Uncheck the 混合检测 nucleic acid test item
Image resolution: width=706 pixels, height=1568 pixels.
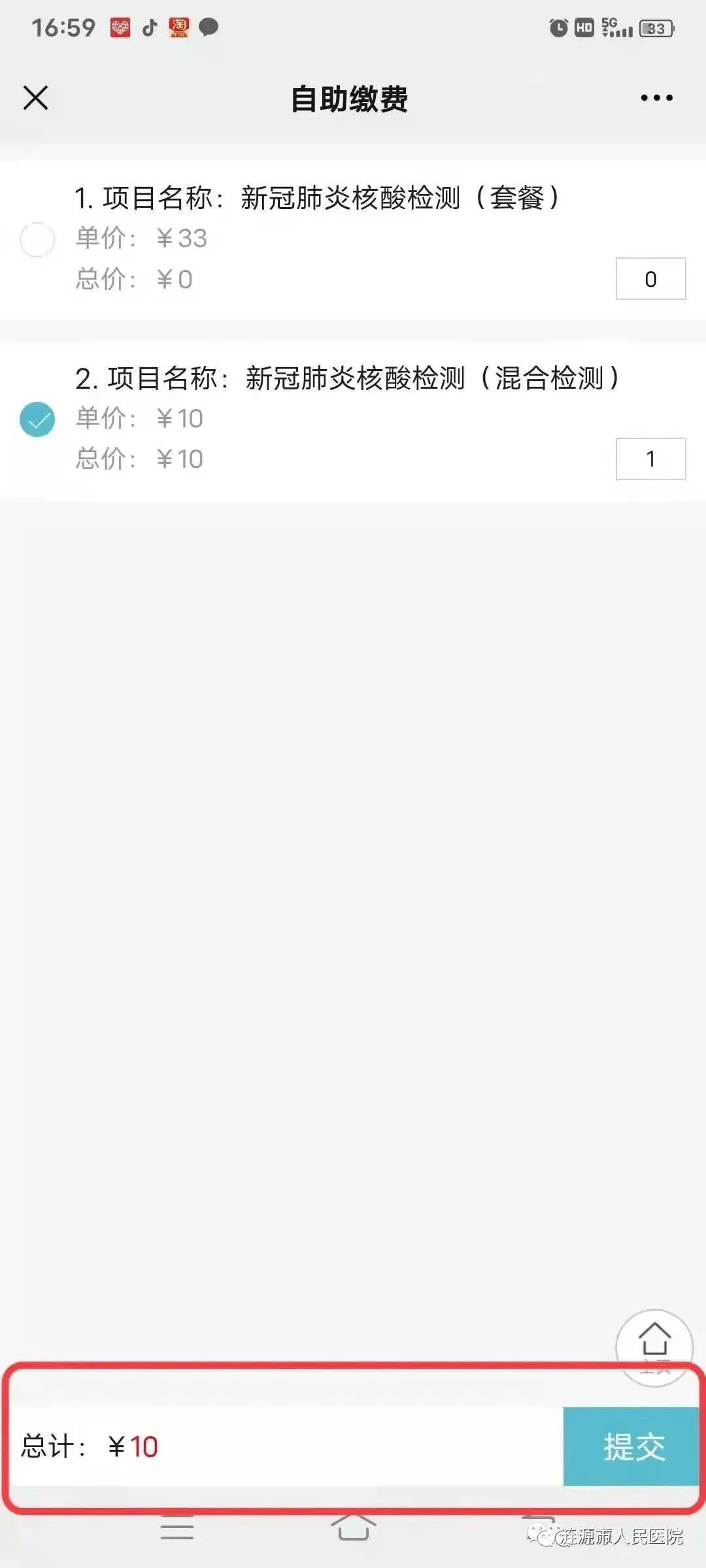coord(37,419)
